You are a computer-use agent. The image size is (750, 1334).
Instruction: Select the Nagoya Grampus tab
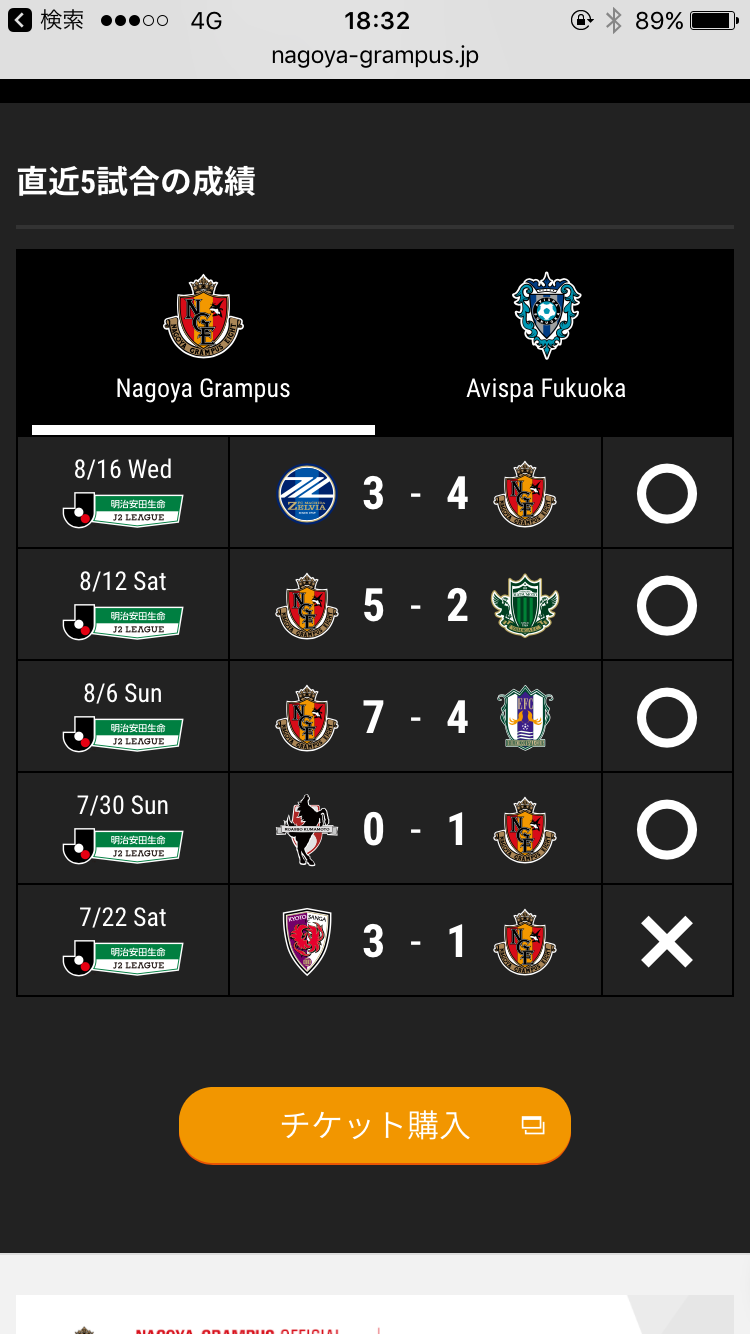[203, 342]
